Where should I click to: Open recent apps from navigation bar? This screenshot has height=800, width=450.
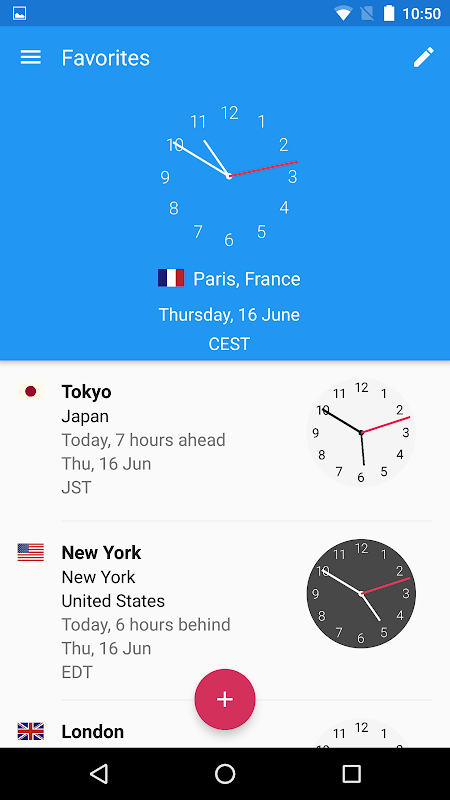point(351,774)
